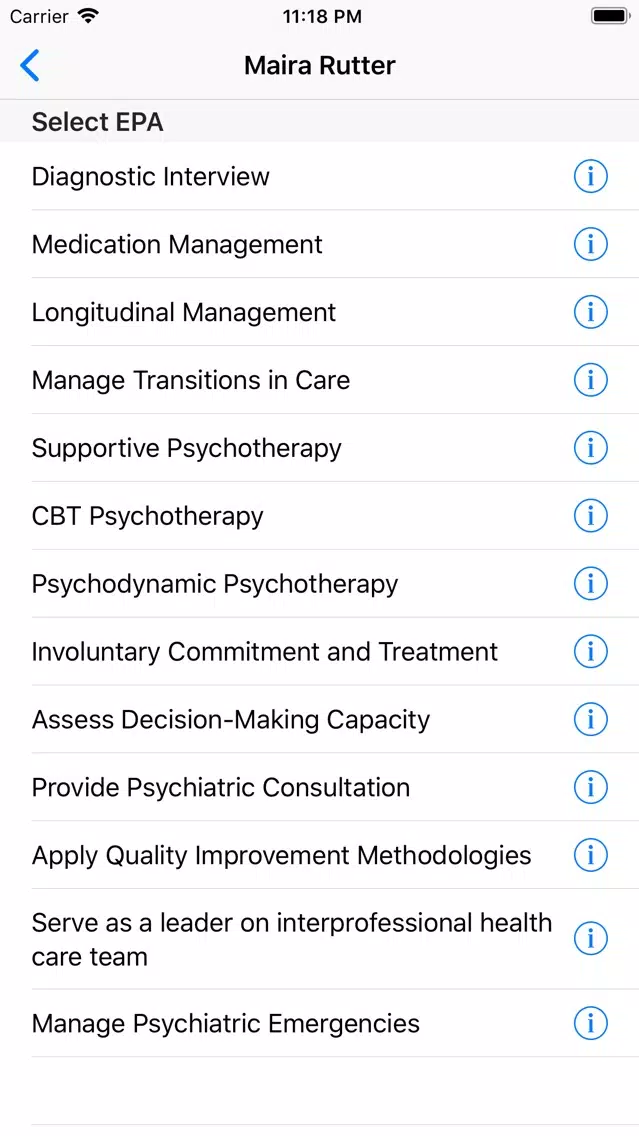Open CBT Psychotherapy
The height and width of the screenshot is (1136, 639).
pos(320,516)
